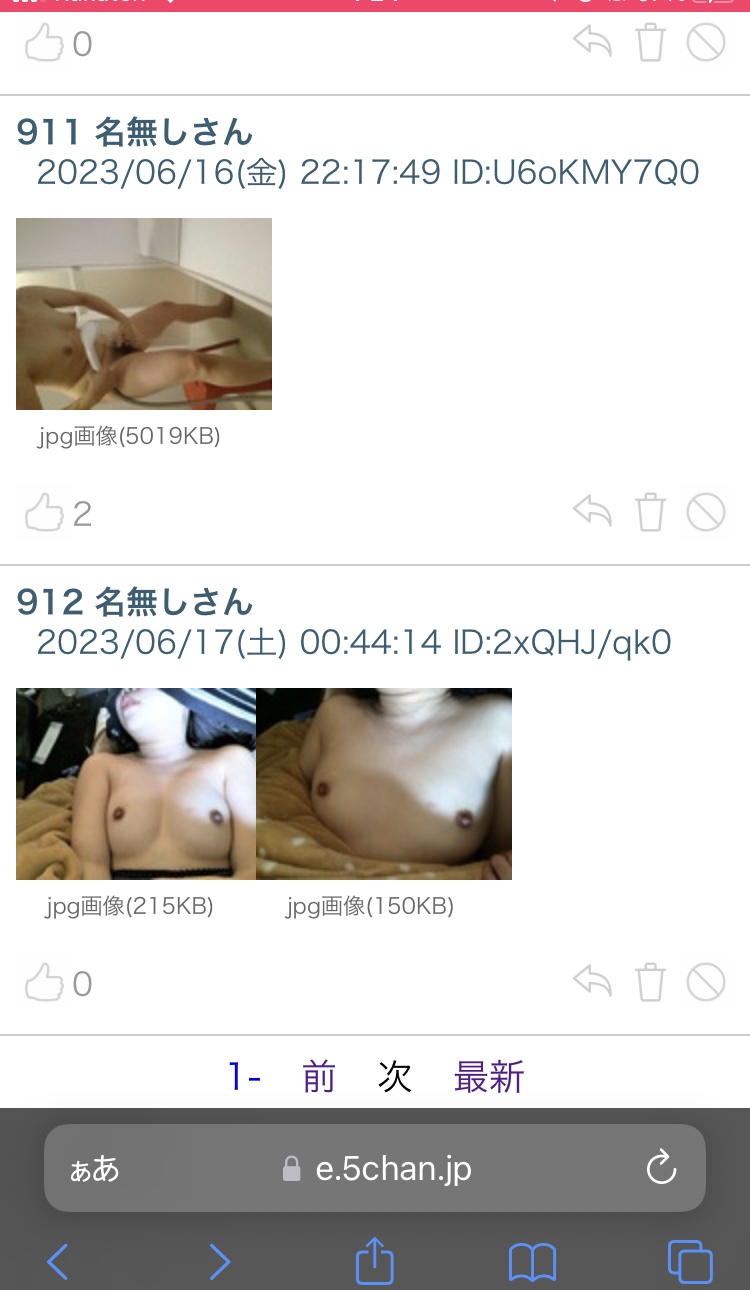Open the Share sheet icon in Safari toolbar
Screen dimensions: 750x1290
coord(374,1261)
